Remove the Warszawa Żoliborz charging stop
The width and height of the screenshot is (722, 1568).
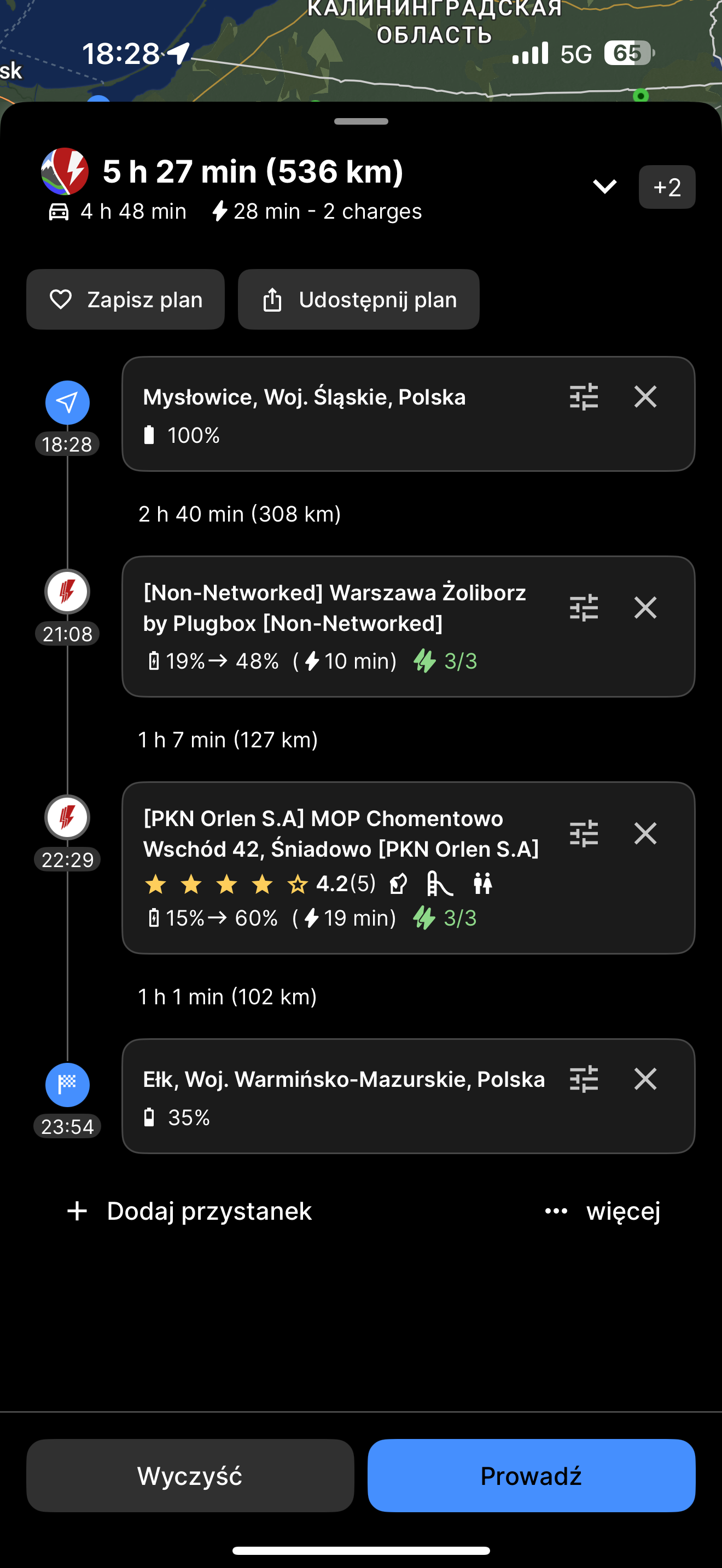[645, 607]
